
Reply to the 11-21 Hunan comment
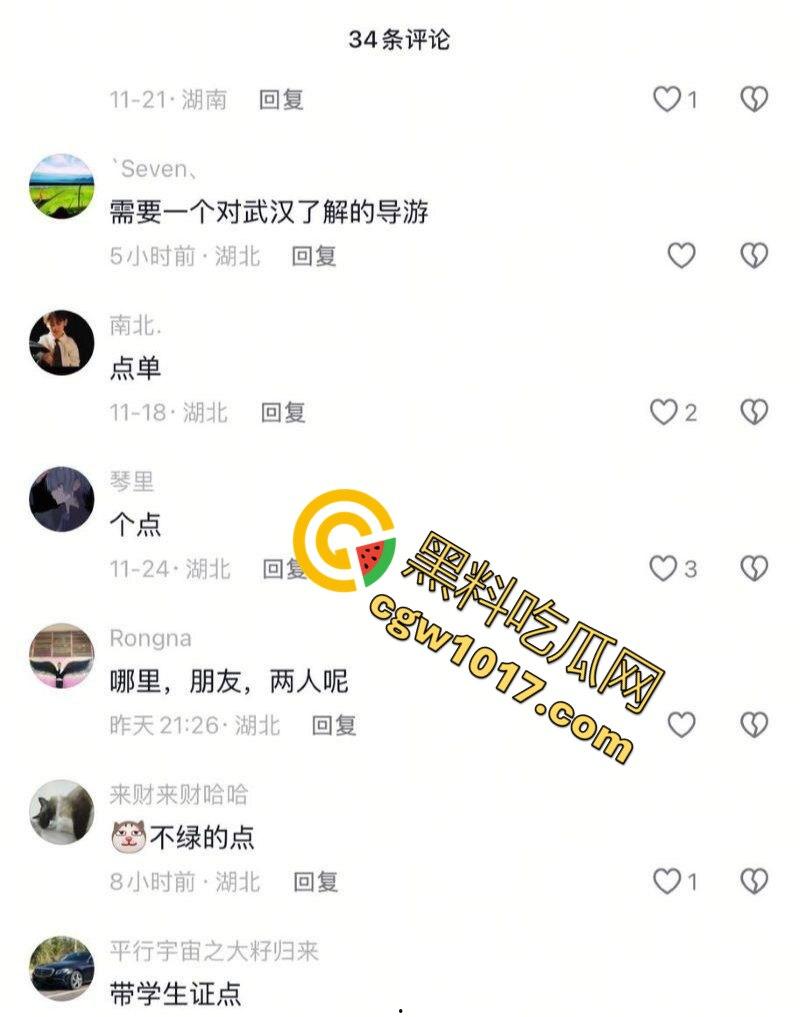281,100
